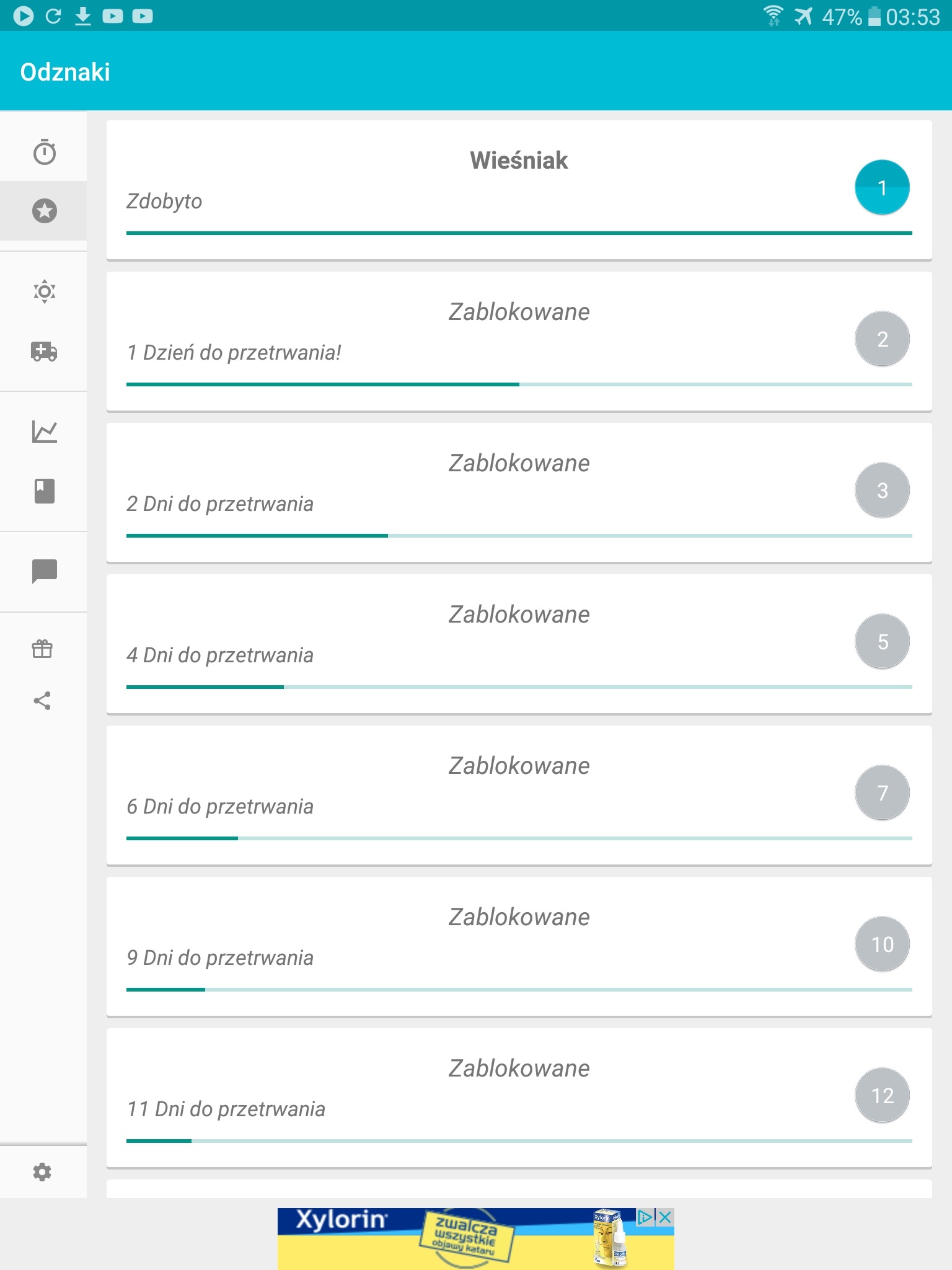
Task: Open the diary book icon
Action: pos(44,491)
